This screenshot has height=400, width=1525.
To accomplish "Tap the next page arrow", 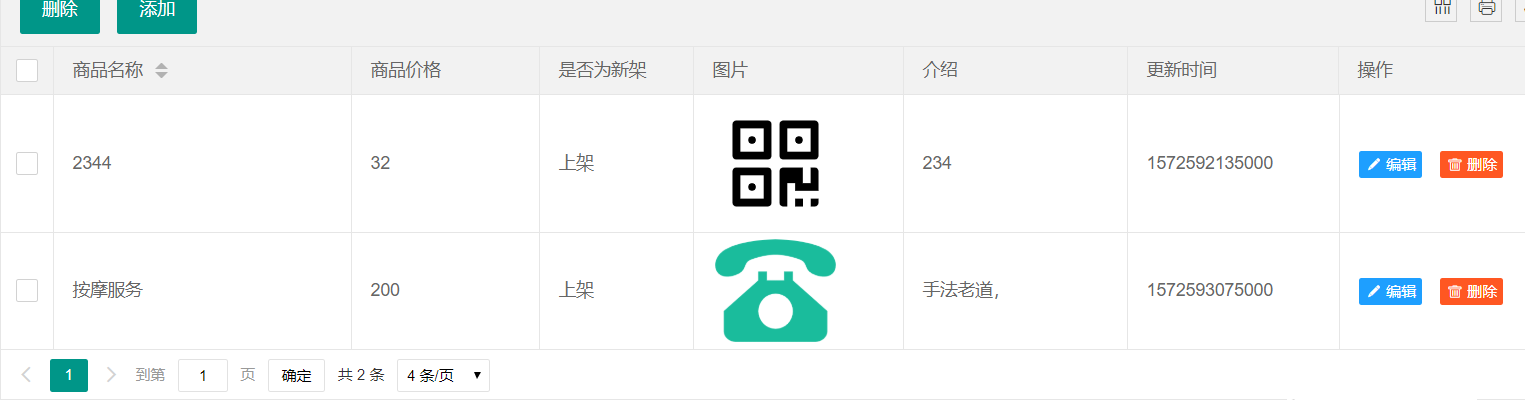I will (111, 375).
